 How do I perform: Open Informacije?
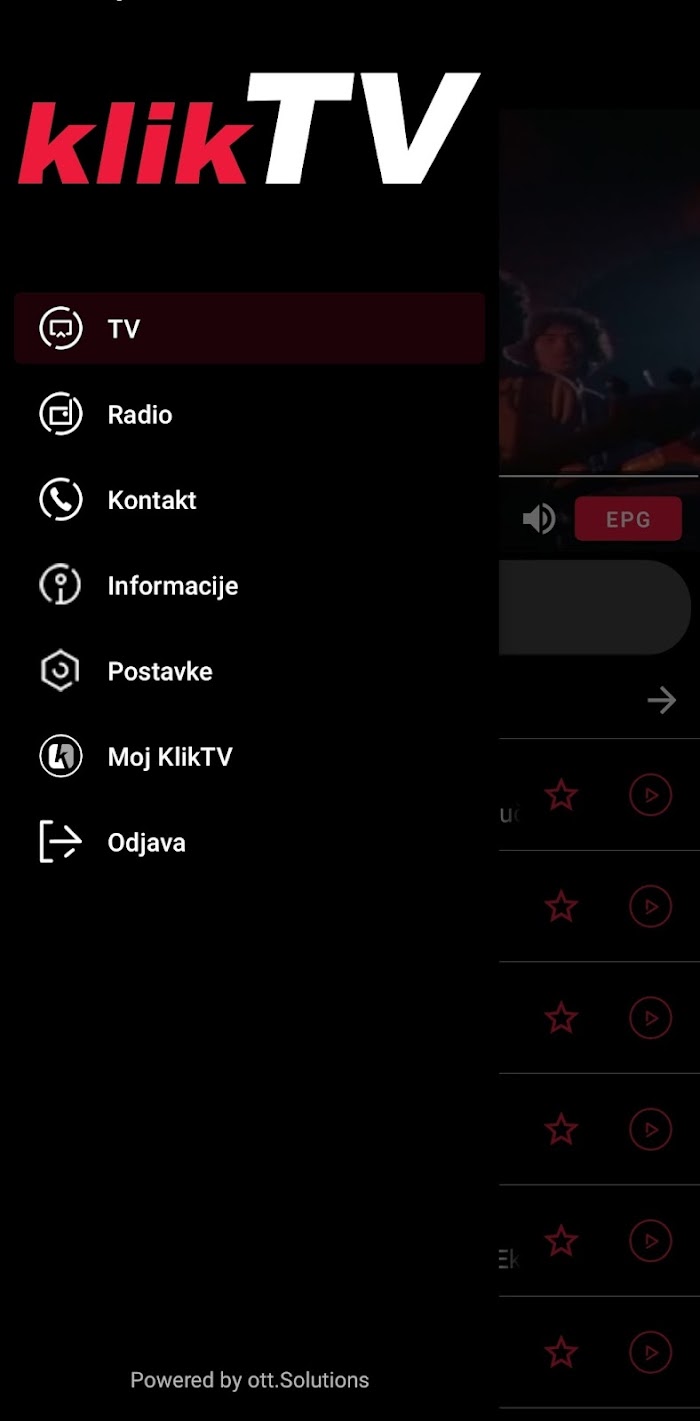[249, 586]
